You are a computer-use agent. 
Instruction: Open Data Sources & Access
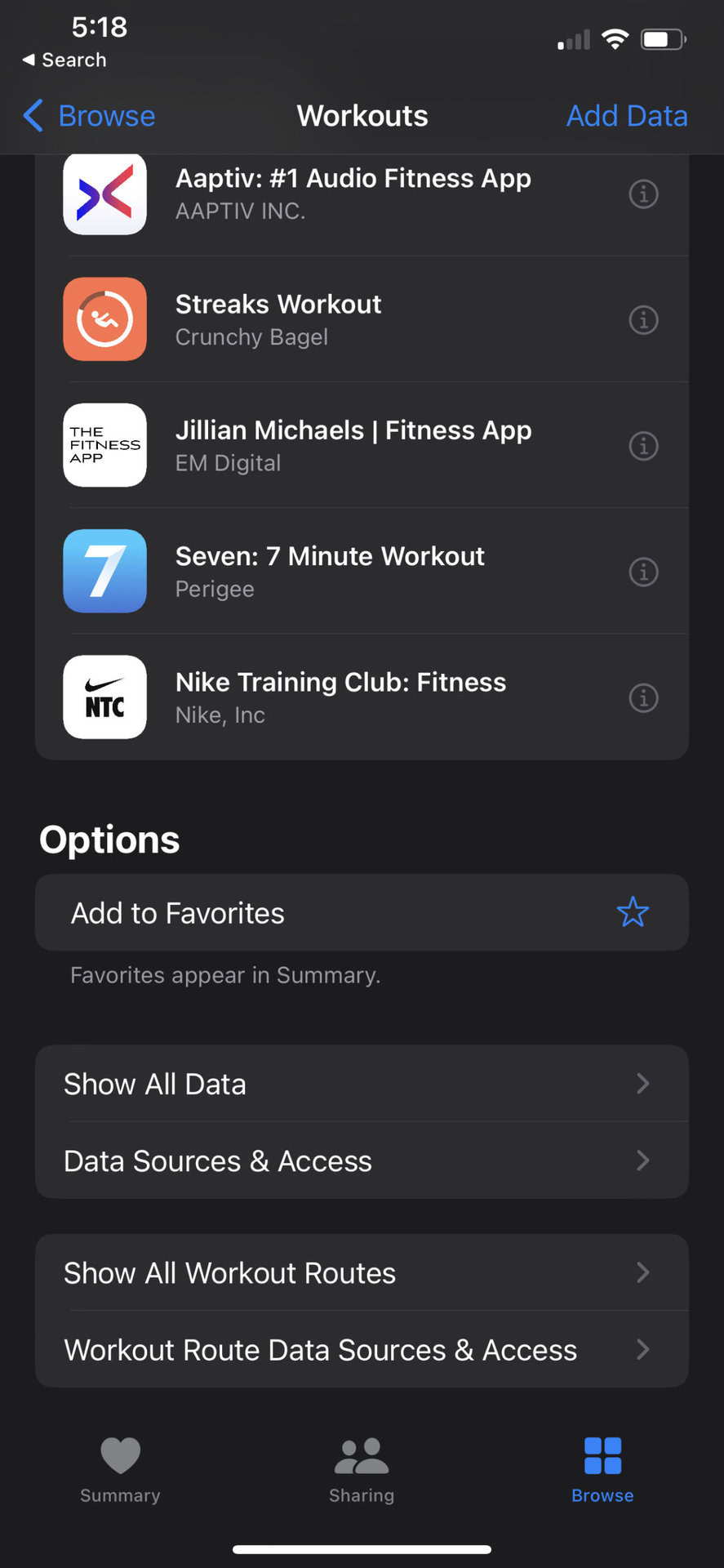[361, 1160]
